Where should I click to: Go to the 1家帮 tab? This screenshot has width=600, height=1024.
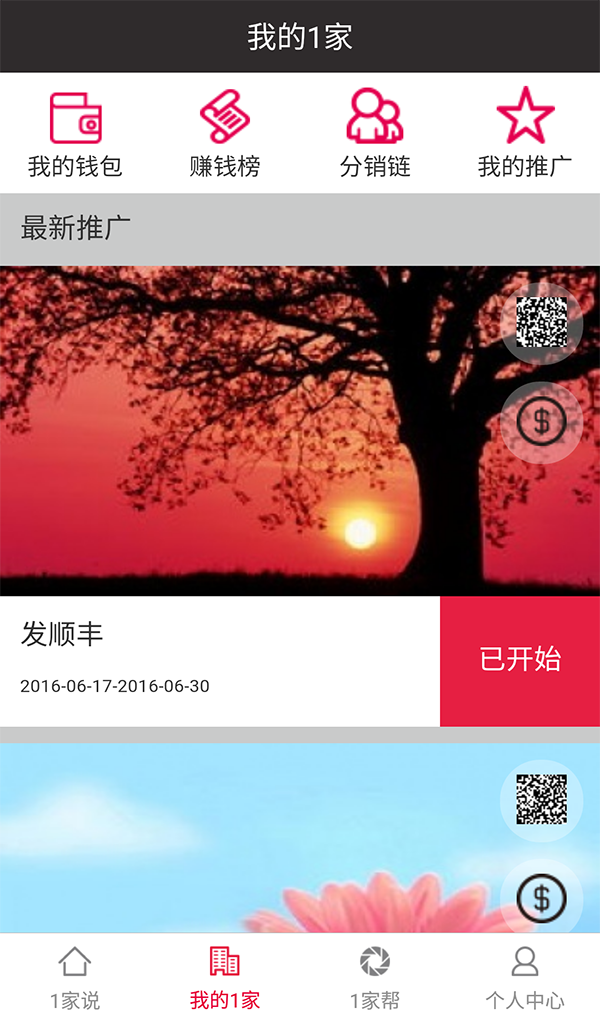coord(375,979)
